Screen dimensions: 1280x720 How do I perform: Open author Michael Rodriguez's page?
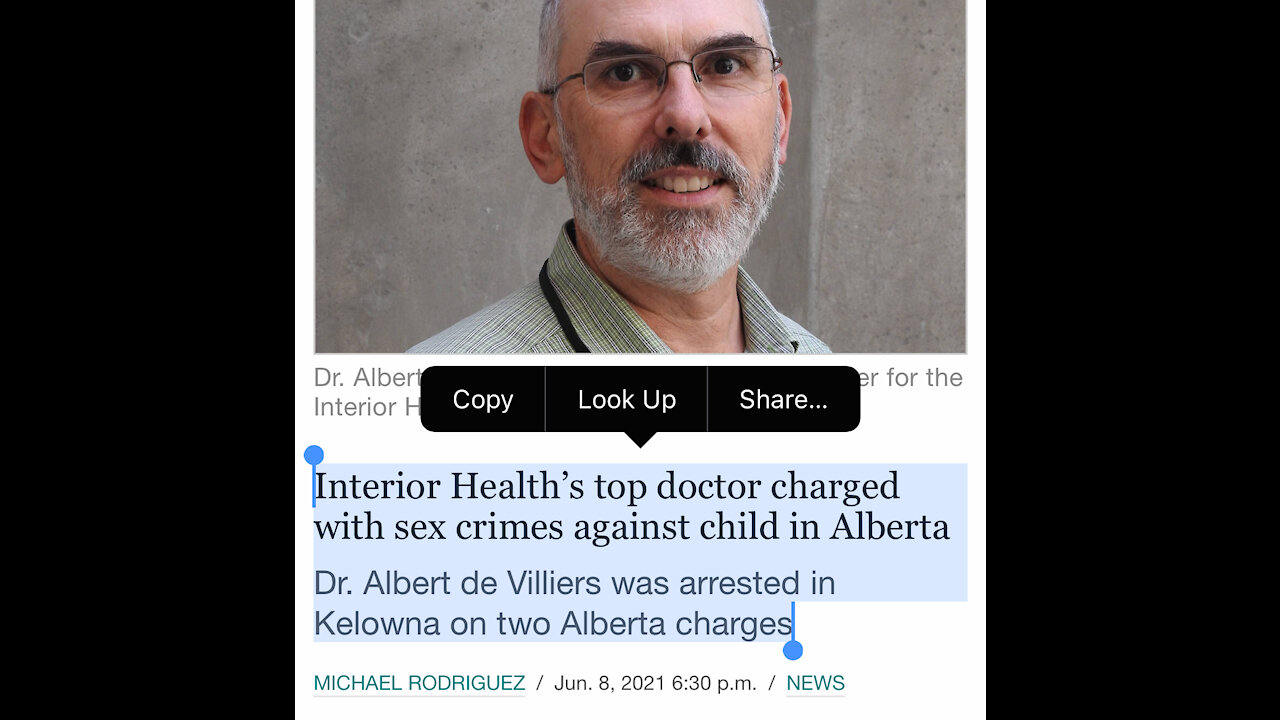419,683
